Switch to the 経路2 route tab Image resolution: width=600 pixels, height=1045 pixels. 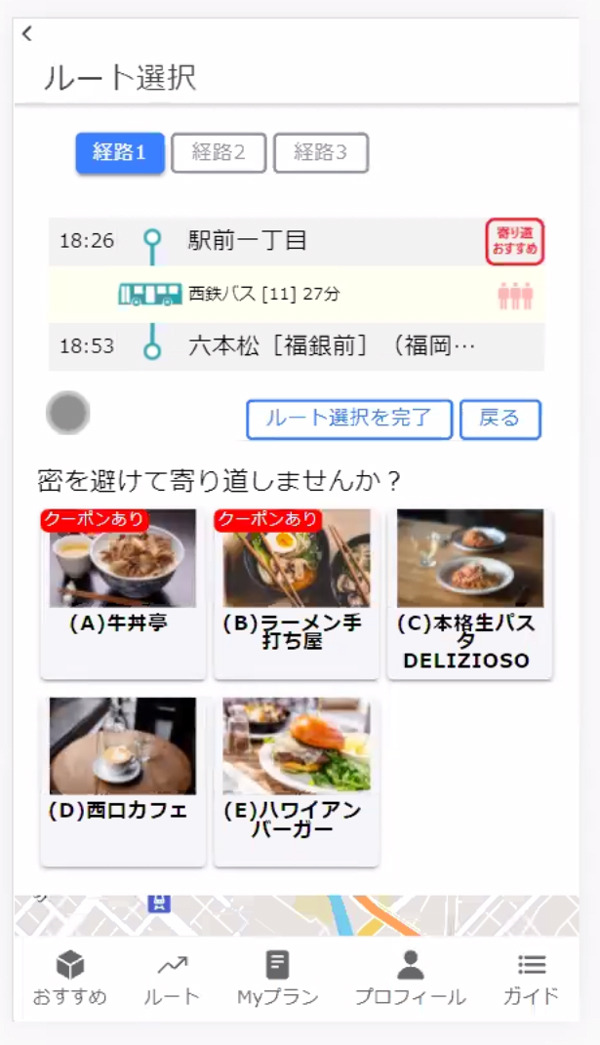coord(218,153)
